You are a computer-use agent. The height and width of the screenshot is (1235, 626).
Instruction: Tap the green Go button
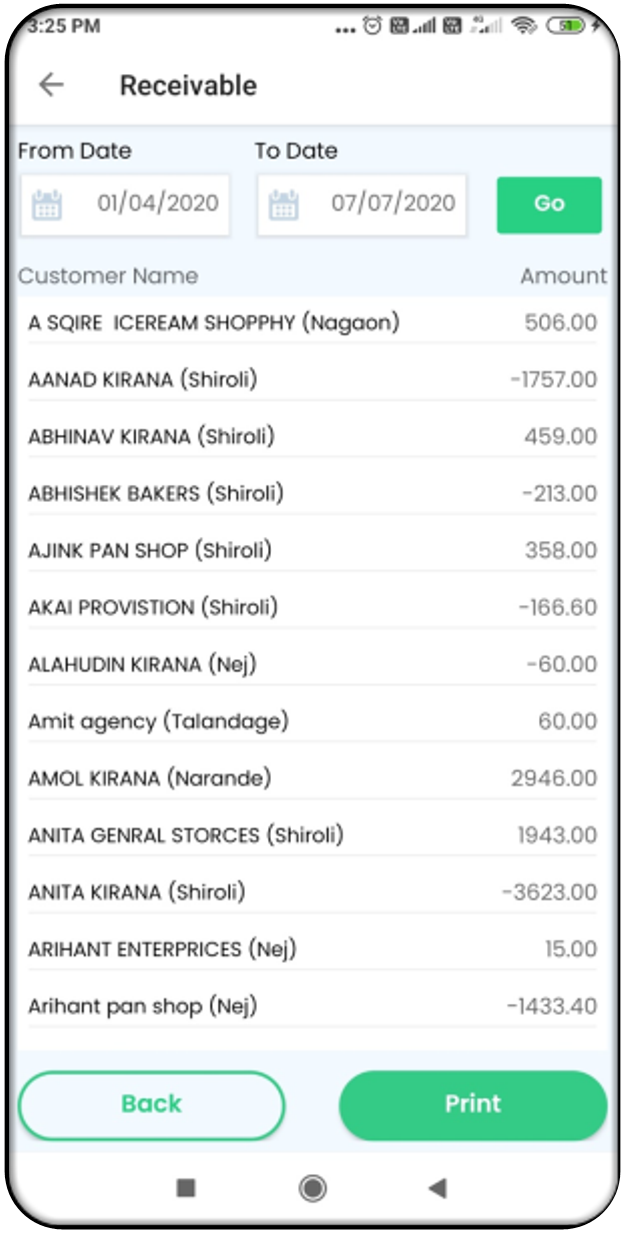point(549,204)
